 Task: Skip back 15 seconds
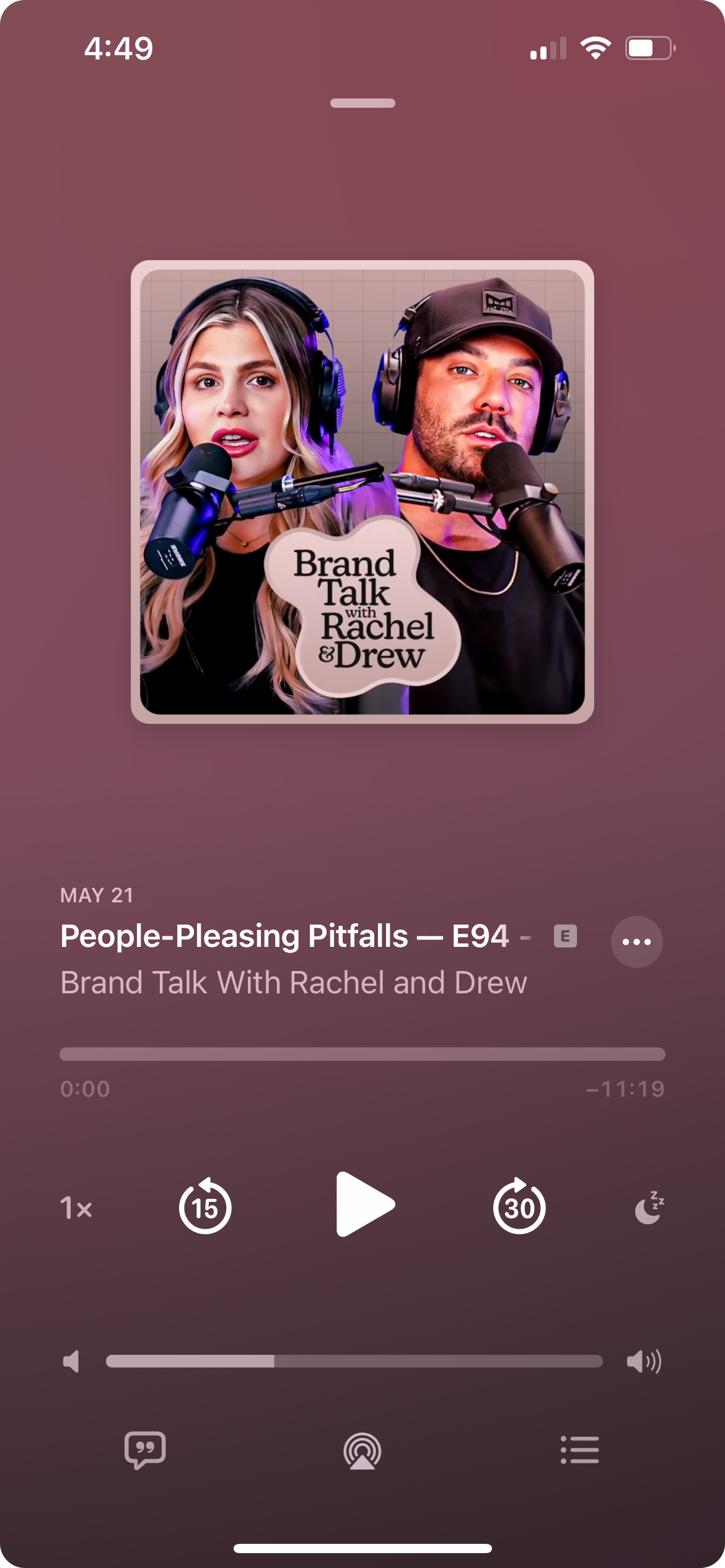(x=205, y=1207)
